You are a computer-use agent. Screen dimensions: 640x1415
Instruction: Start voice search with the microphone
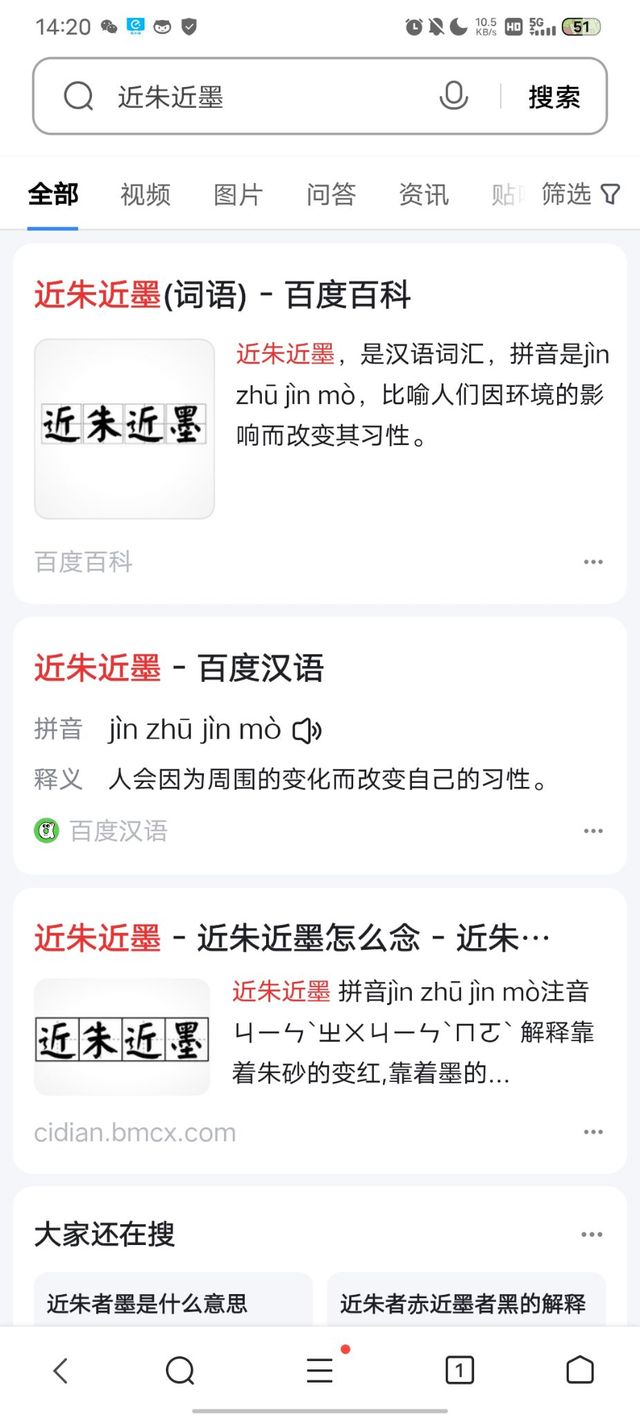453,96
